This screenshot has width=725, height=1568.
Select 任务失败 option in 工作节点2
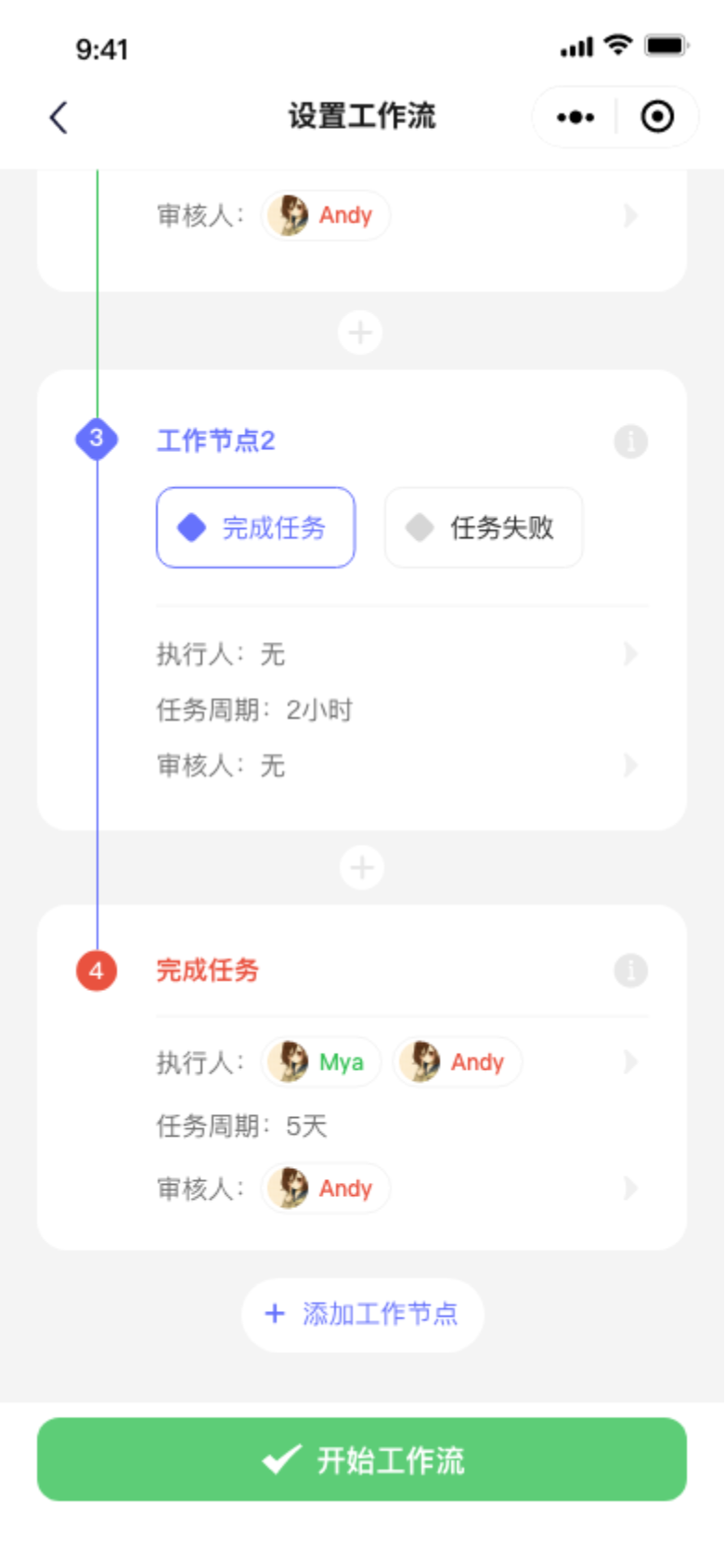(x=484, y=527)
